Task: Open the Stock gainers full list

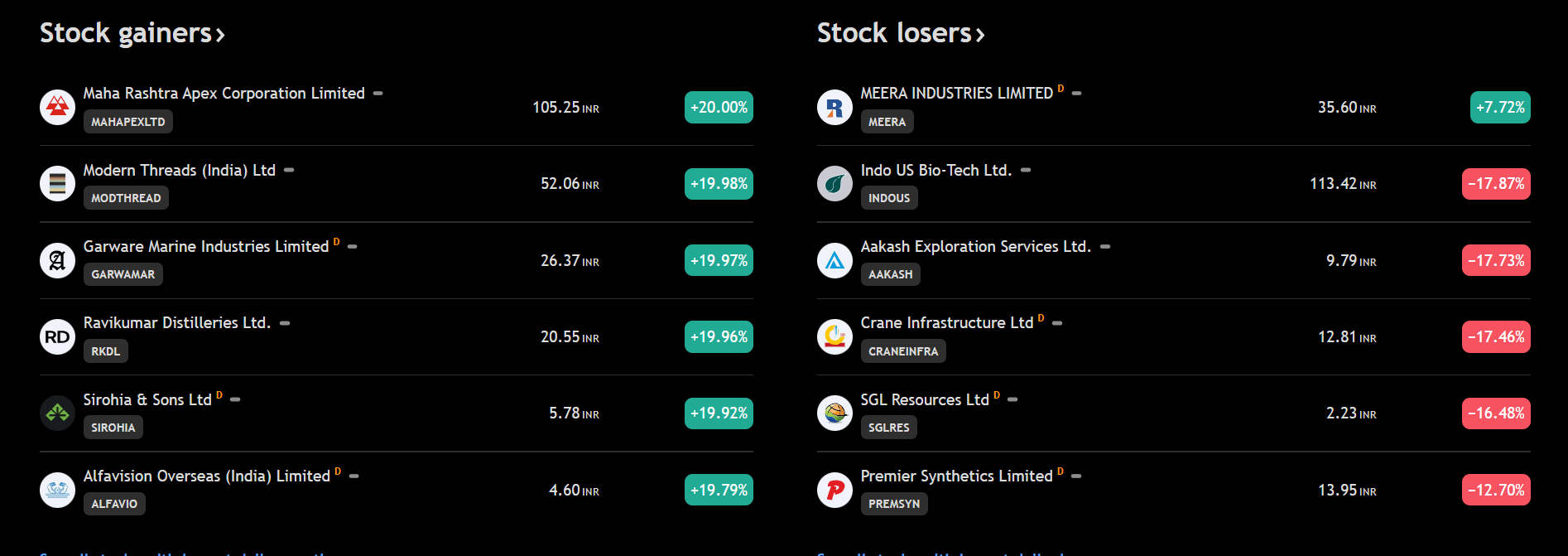Action: pos(132,33)
